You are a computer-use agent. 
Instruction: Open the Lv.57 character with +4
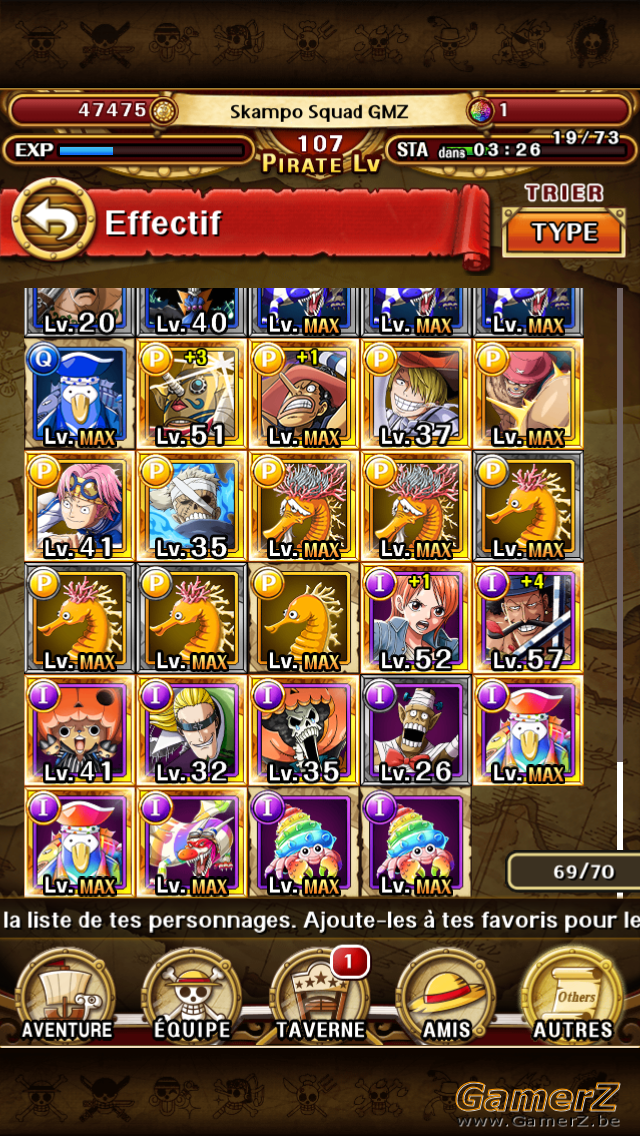[528, 618]
